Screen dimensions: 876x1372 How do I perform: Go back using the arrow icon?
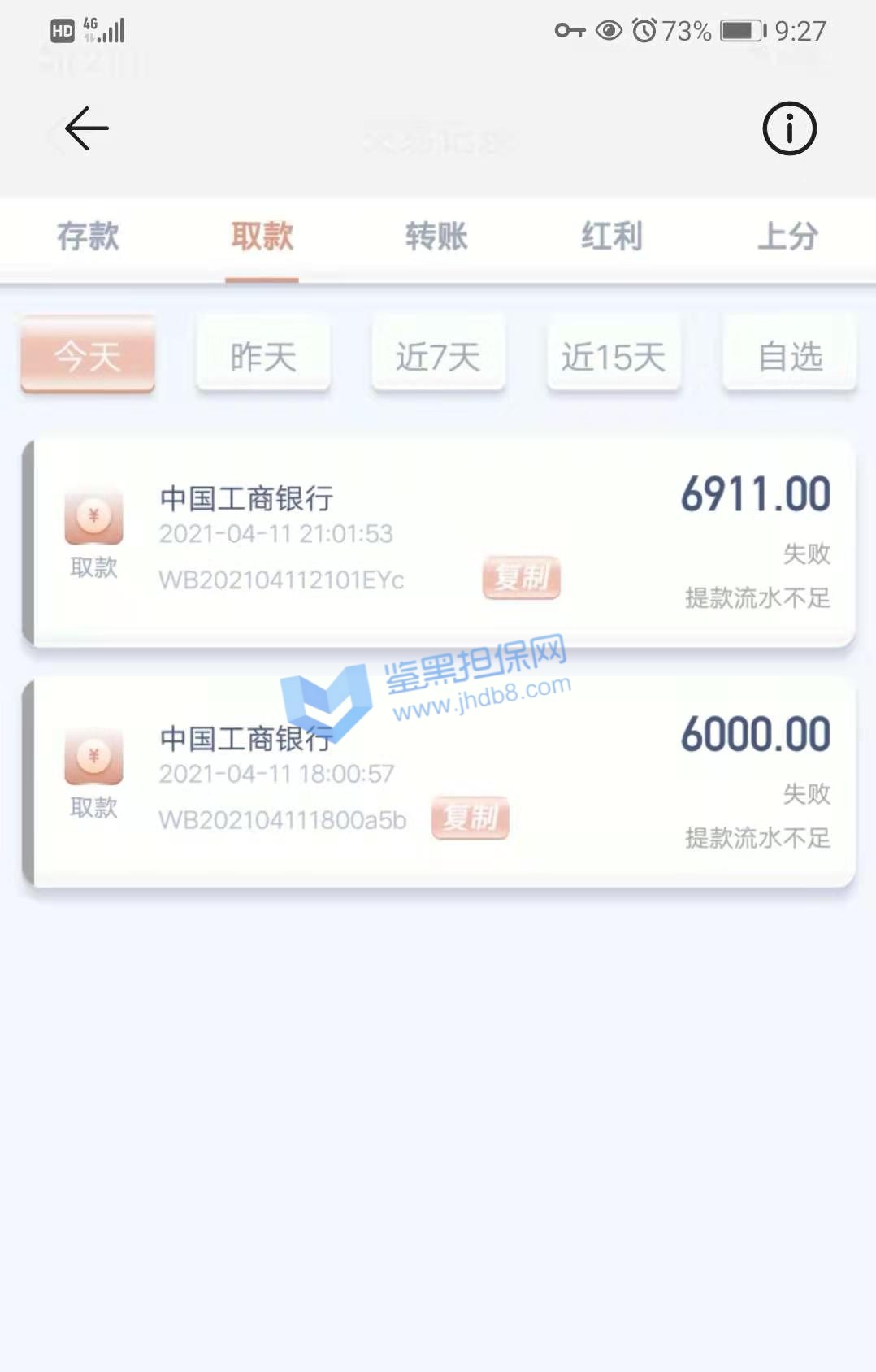(86, 128)
